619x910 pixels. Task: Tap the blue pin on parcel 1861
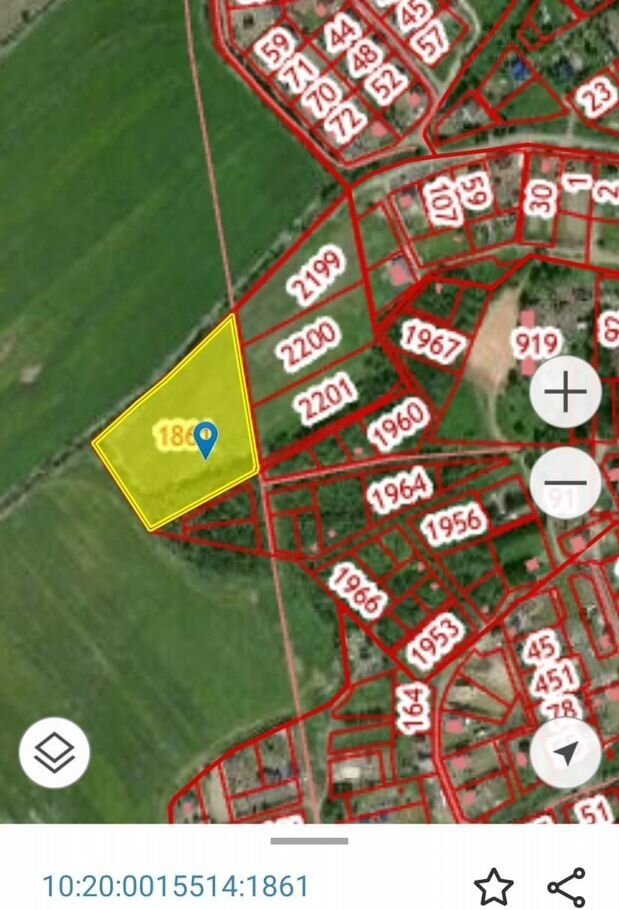[205, 439]
